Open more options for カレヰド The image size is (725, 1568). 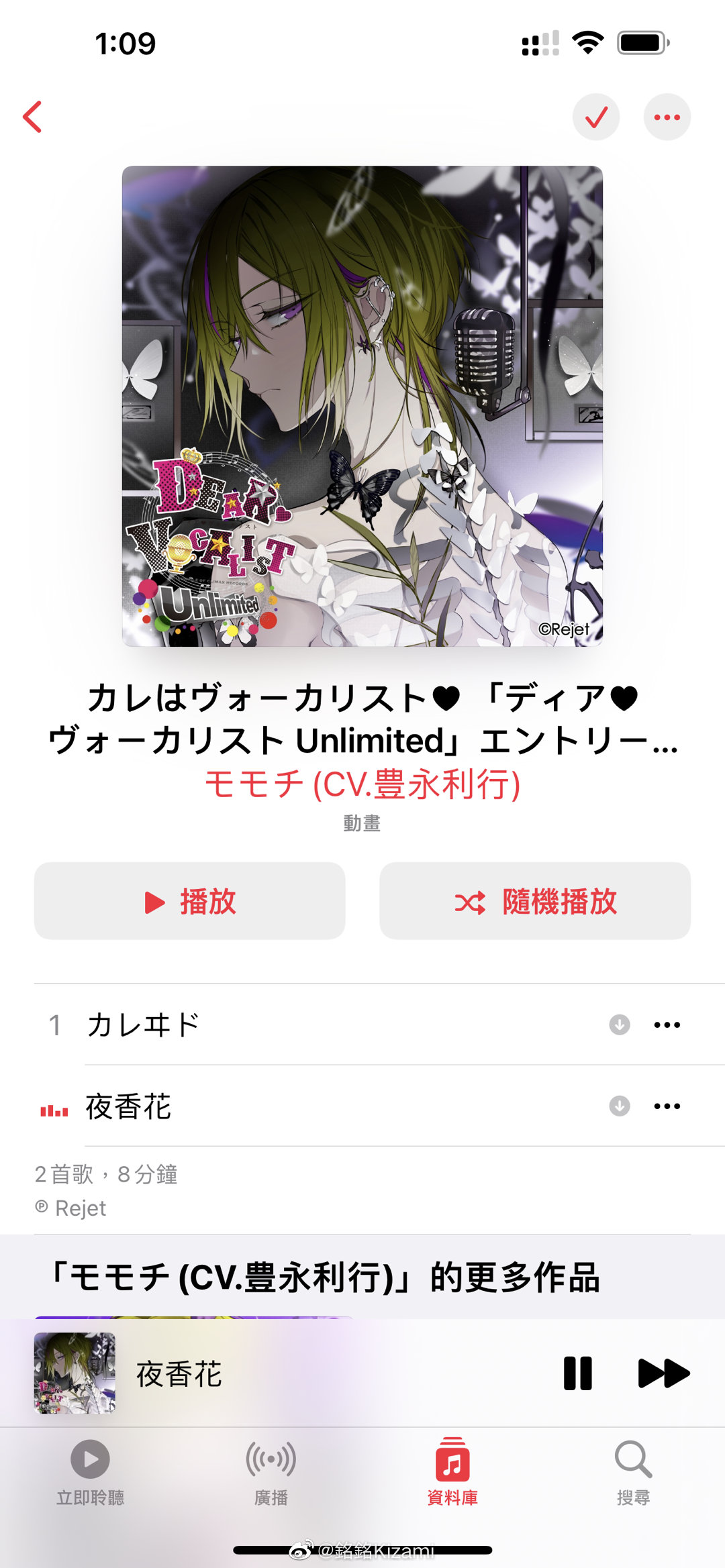coord(667,1025)
